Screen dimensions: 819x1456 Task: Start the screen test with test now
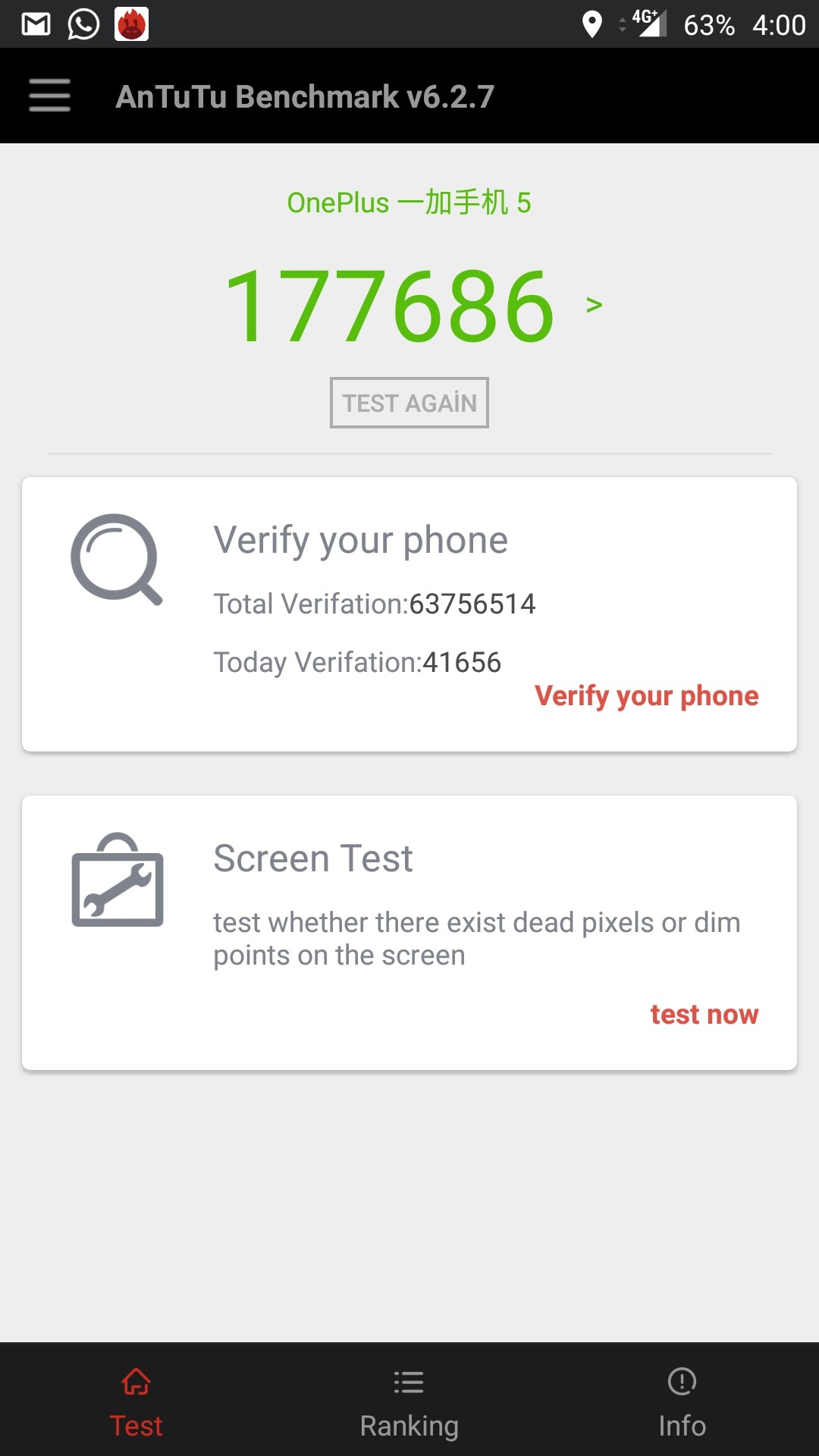[x=704, y=1014]
